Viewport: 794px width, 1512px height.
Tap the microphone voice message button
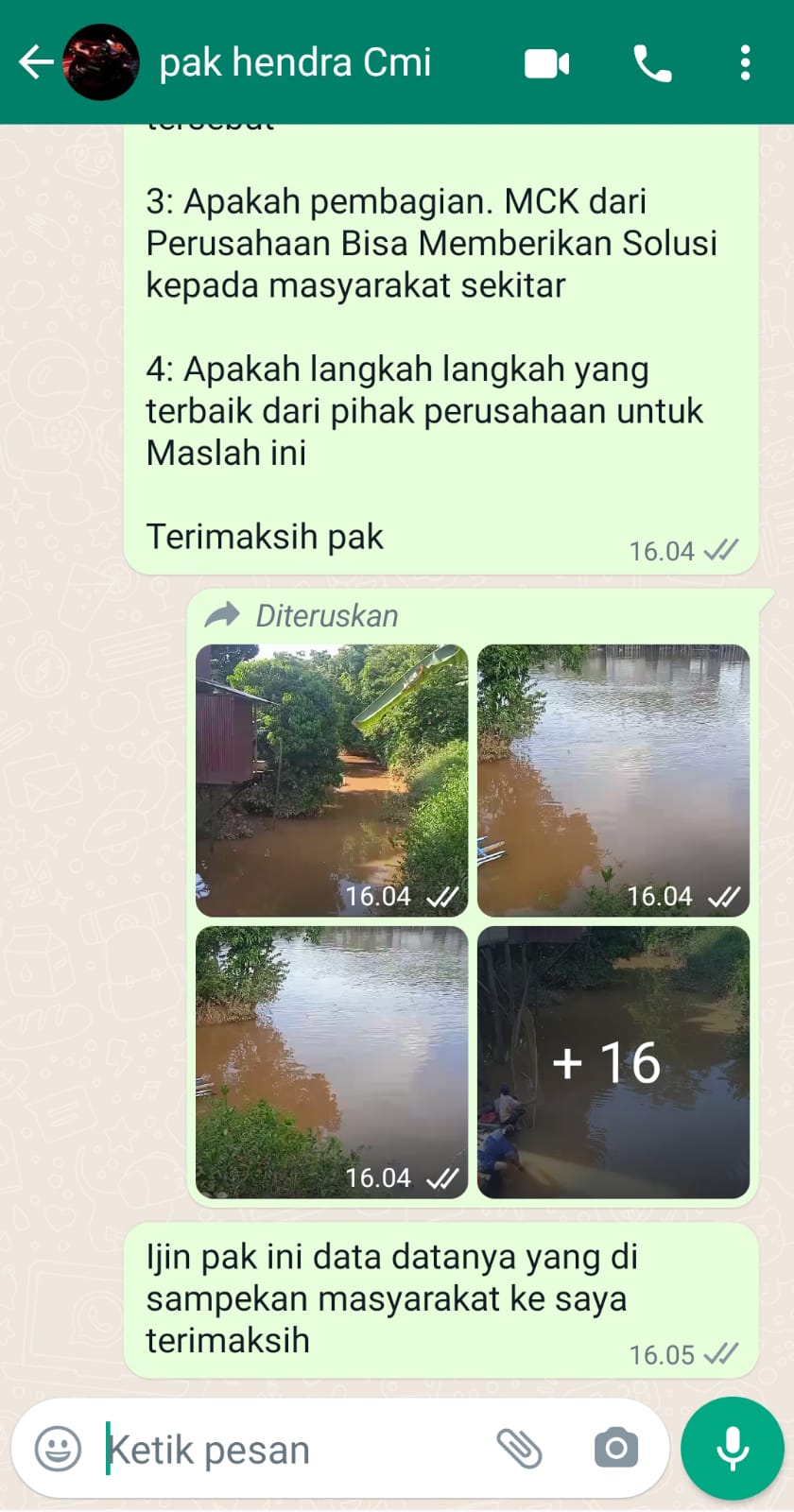(x=733, y=1448)
